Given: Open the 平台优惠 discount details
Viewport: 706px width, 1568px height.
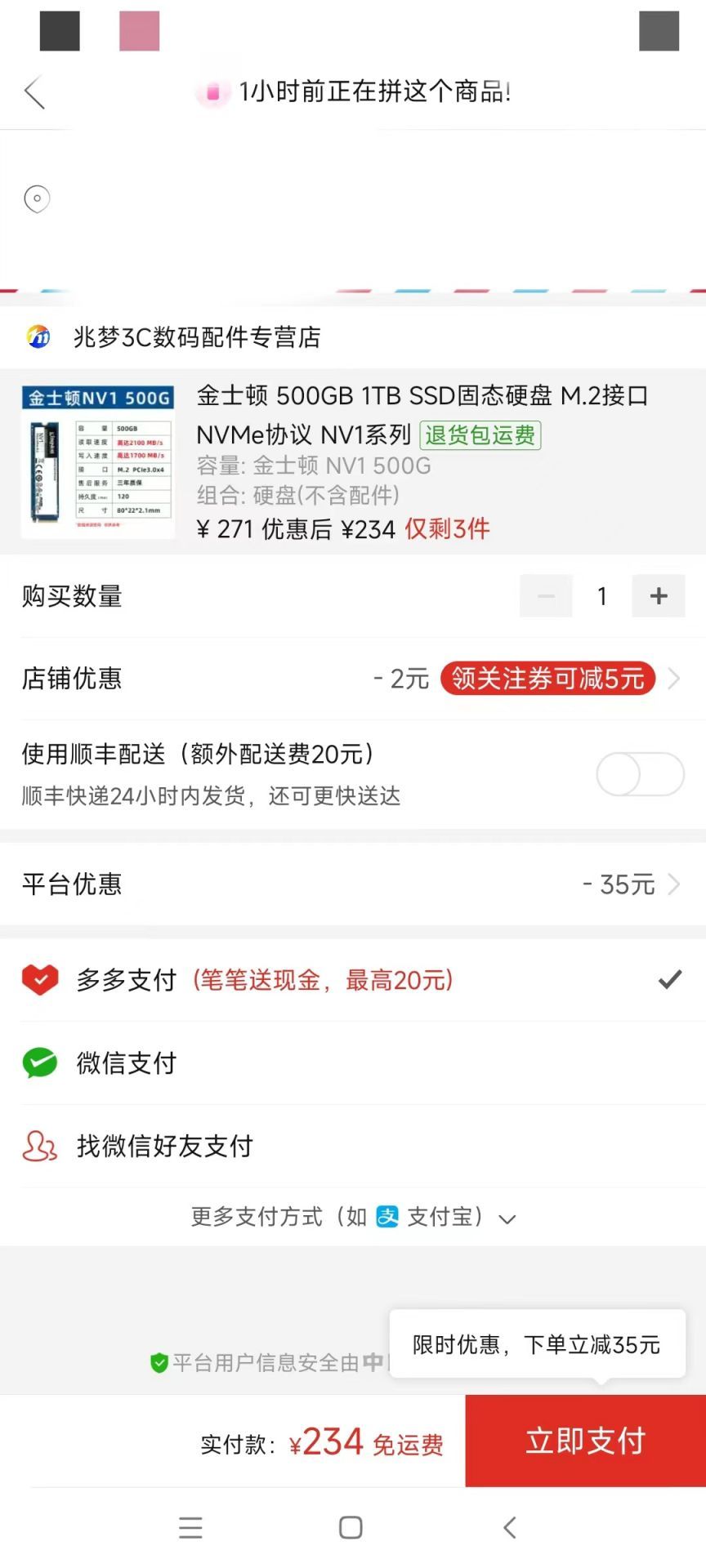Looking at the screenshot, I should (x=353, y=884).
